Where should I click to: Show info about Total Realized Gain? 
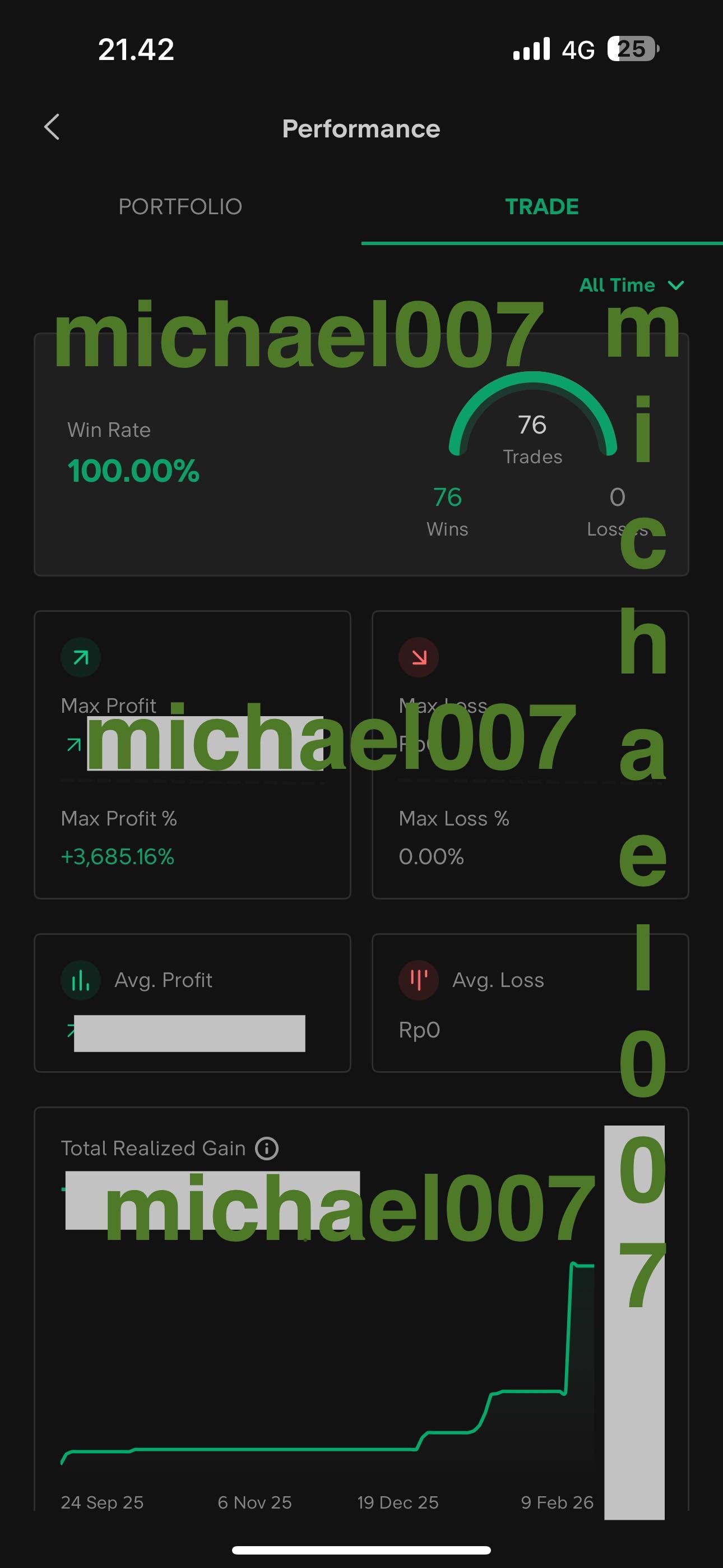tap(267, 1149)
